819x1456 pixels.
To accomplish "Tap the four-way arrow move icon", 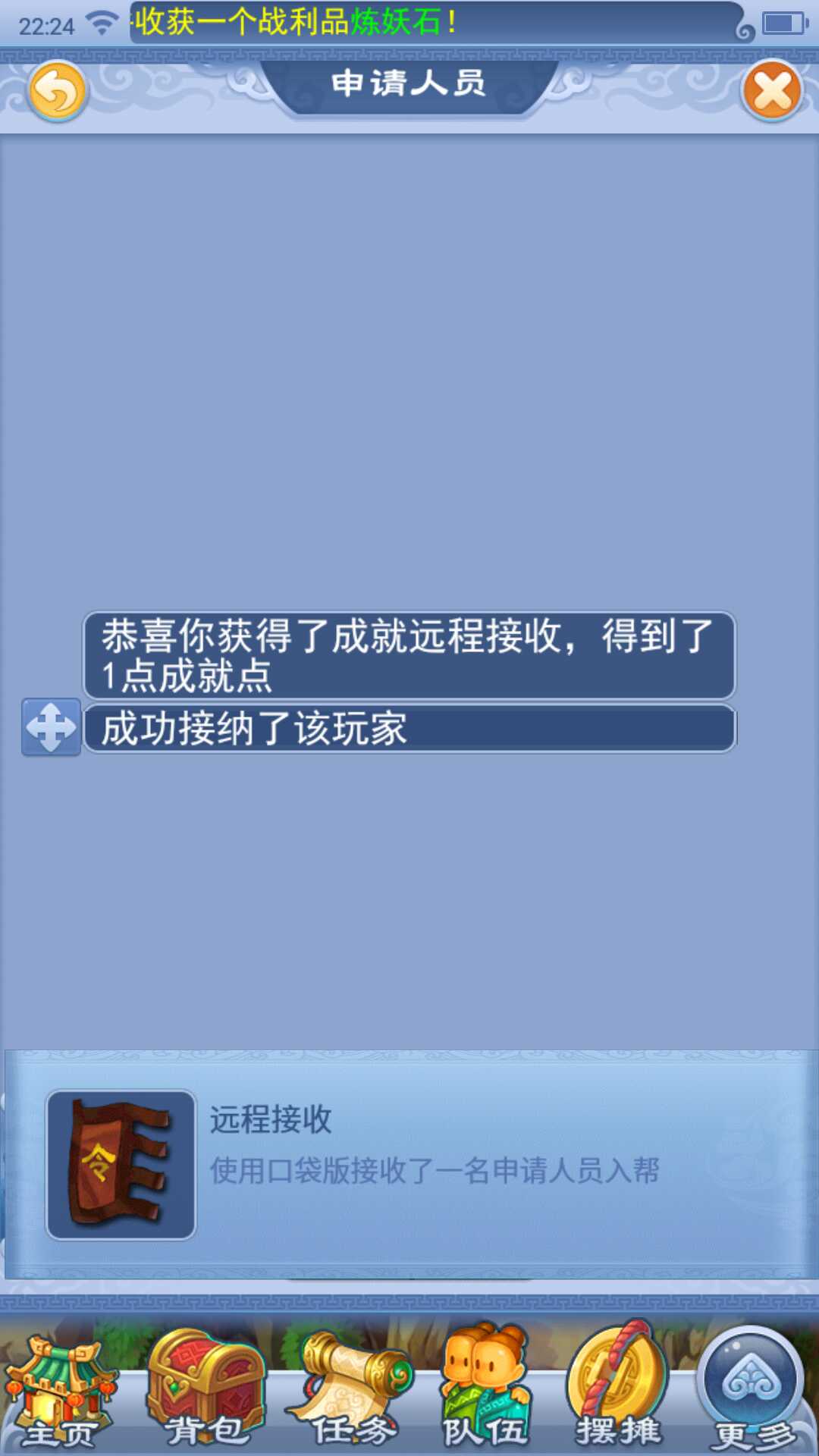I will click(51, 727).
